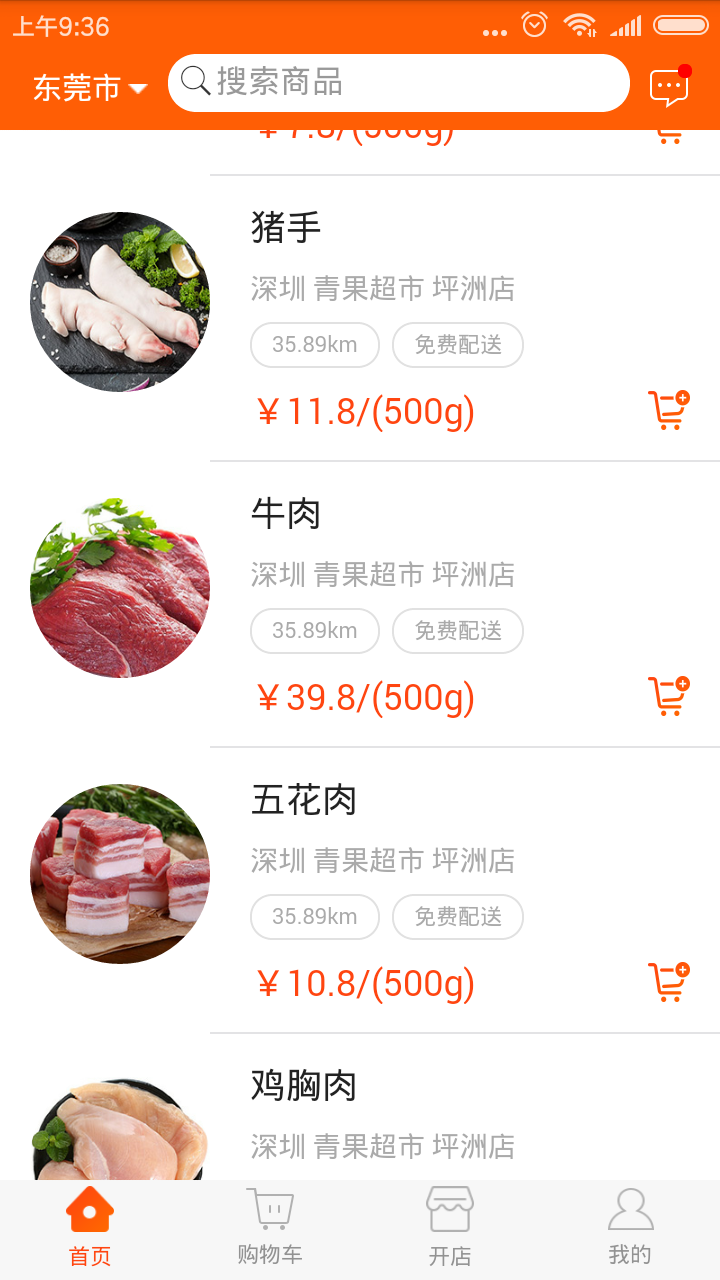Open the 我的 profile tab
Image resolution: width=720 pixels, height=1280 pixels.
pos(630,1226)
